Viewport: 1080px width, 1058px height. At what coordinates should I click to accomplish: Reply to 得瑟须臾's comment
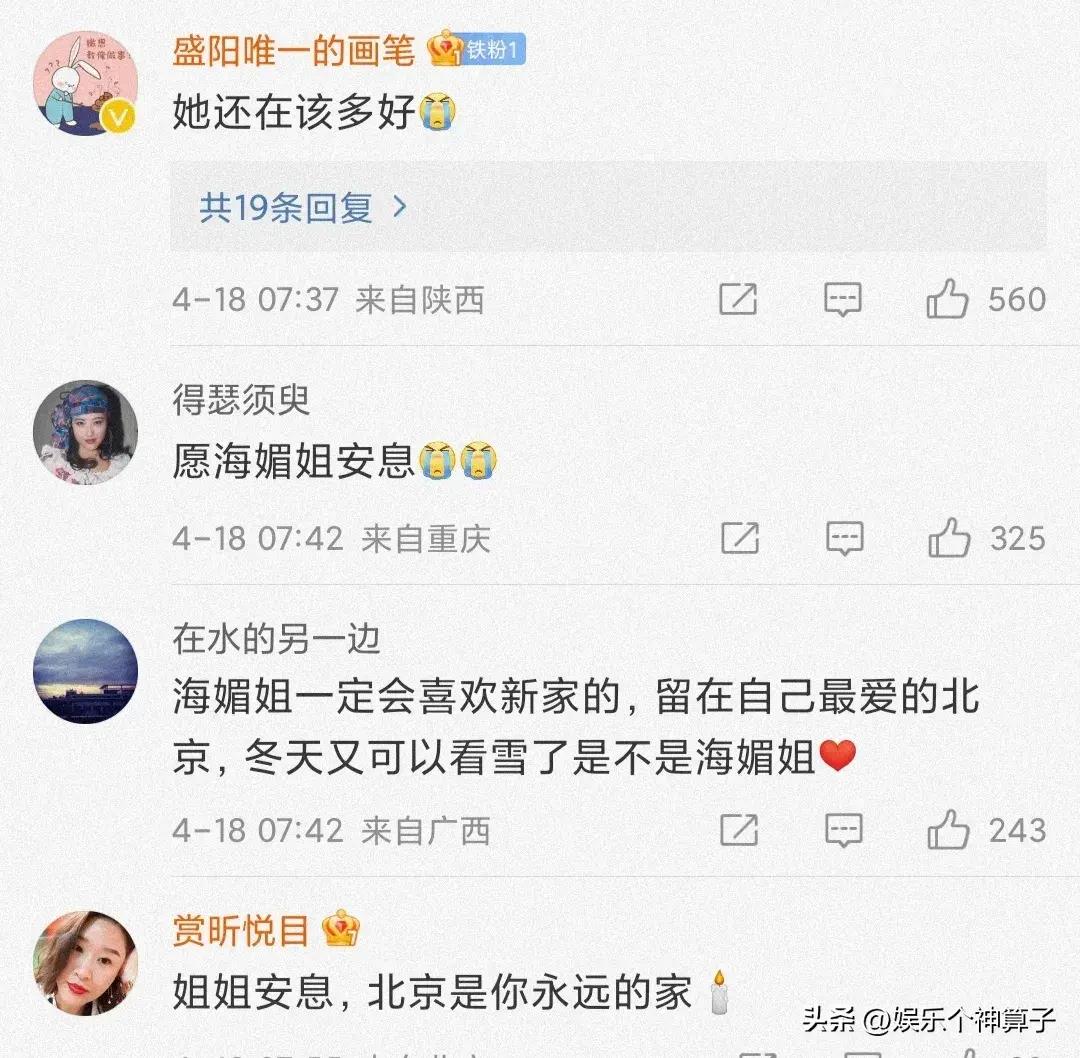pyautogui.click(x=845, y=539)
